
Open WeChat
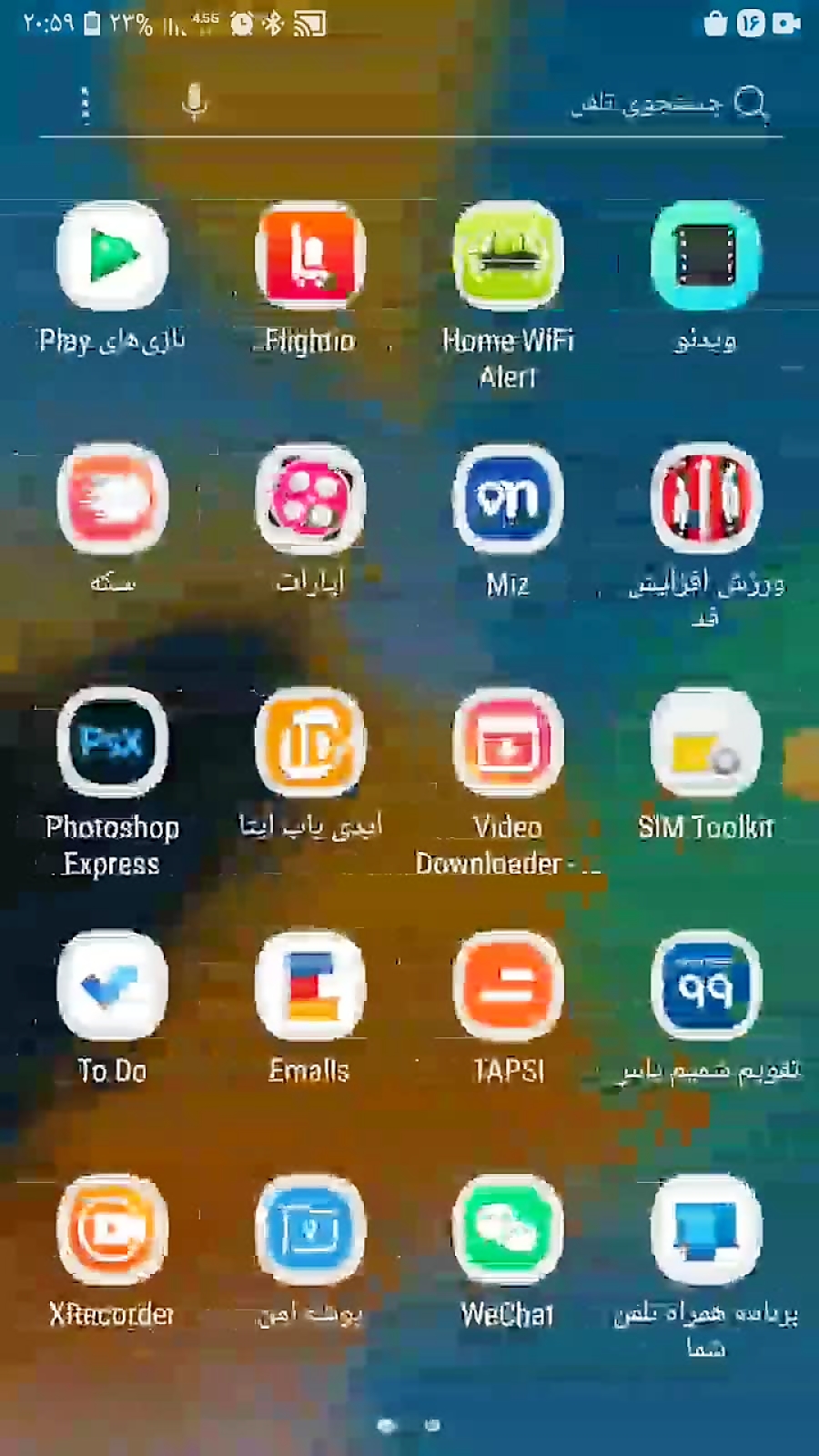click(508, 1228)
